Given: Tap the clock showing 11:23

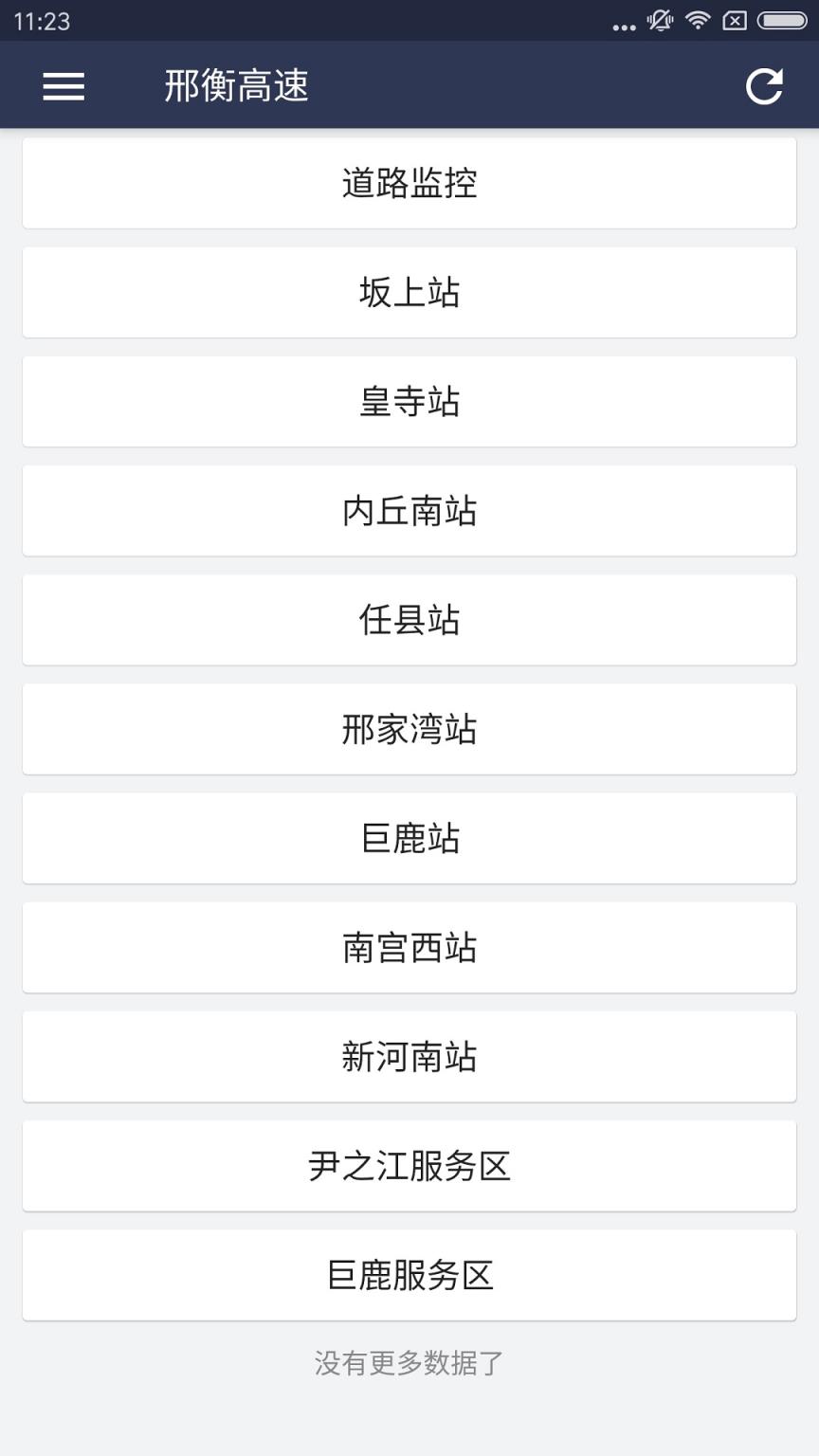Looking at the screenshot, I should pos(43,21).
